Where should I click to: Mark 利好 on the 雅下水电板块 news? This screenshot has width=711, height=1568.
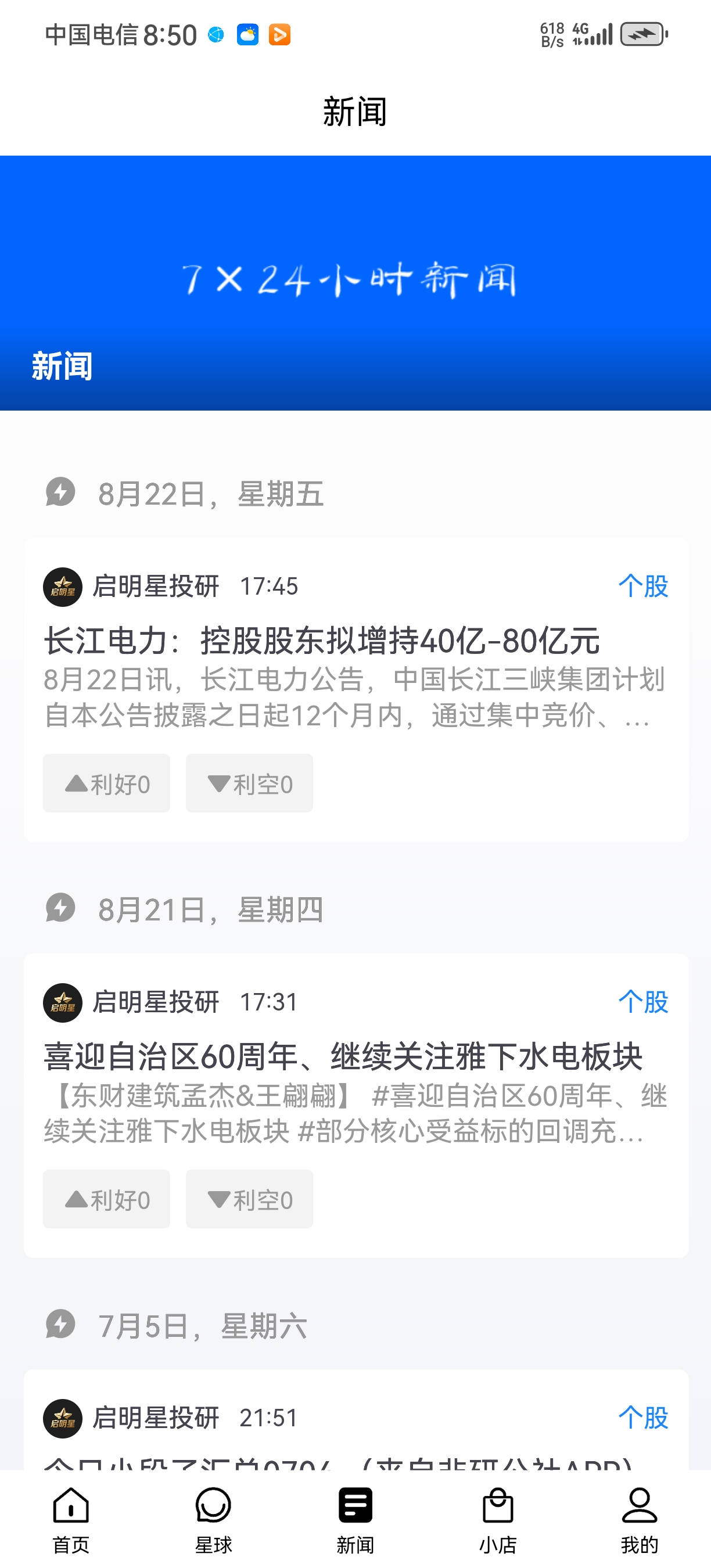[x=106, y=1199]
